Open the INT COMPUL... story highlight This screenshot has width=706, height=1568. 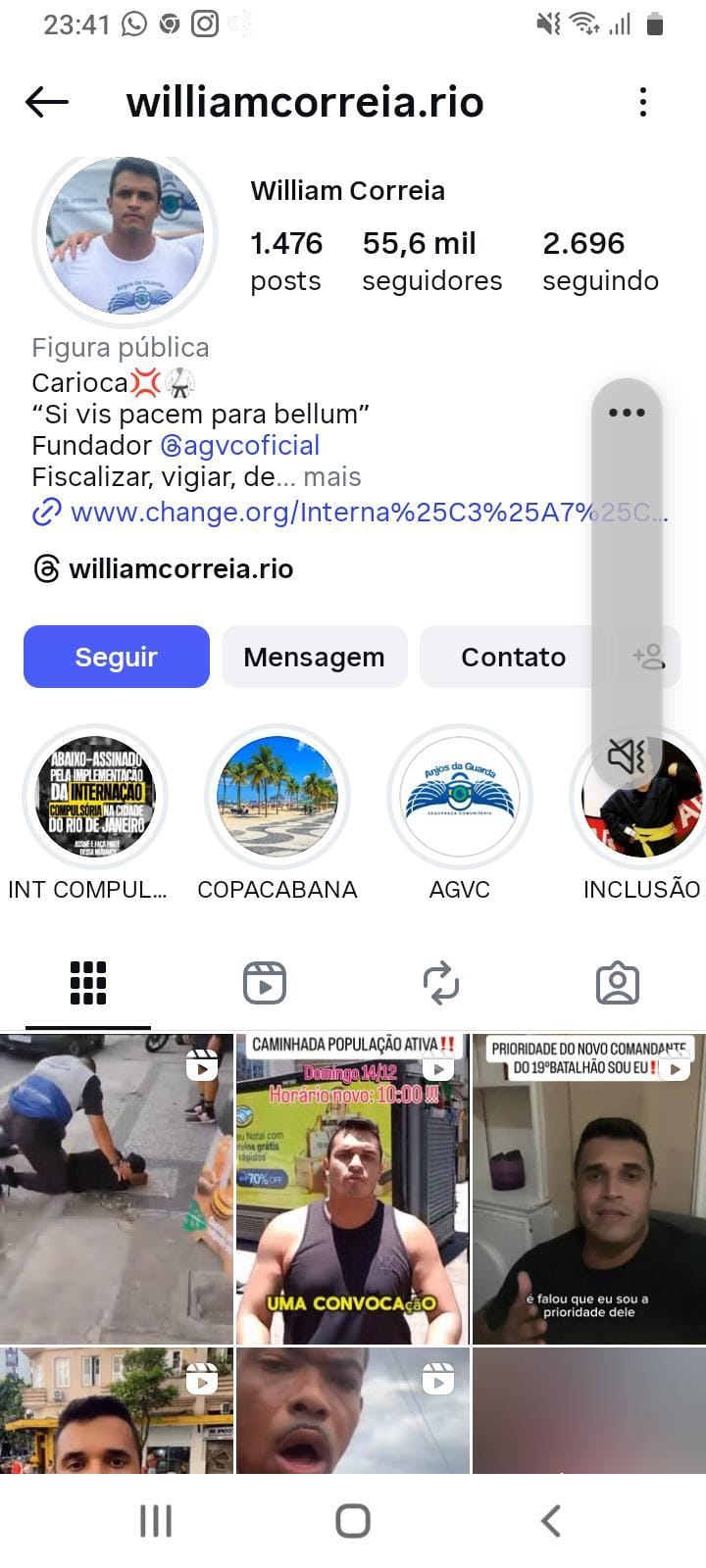[x=95, y=797]
